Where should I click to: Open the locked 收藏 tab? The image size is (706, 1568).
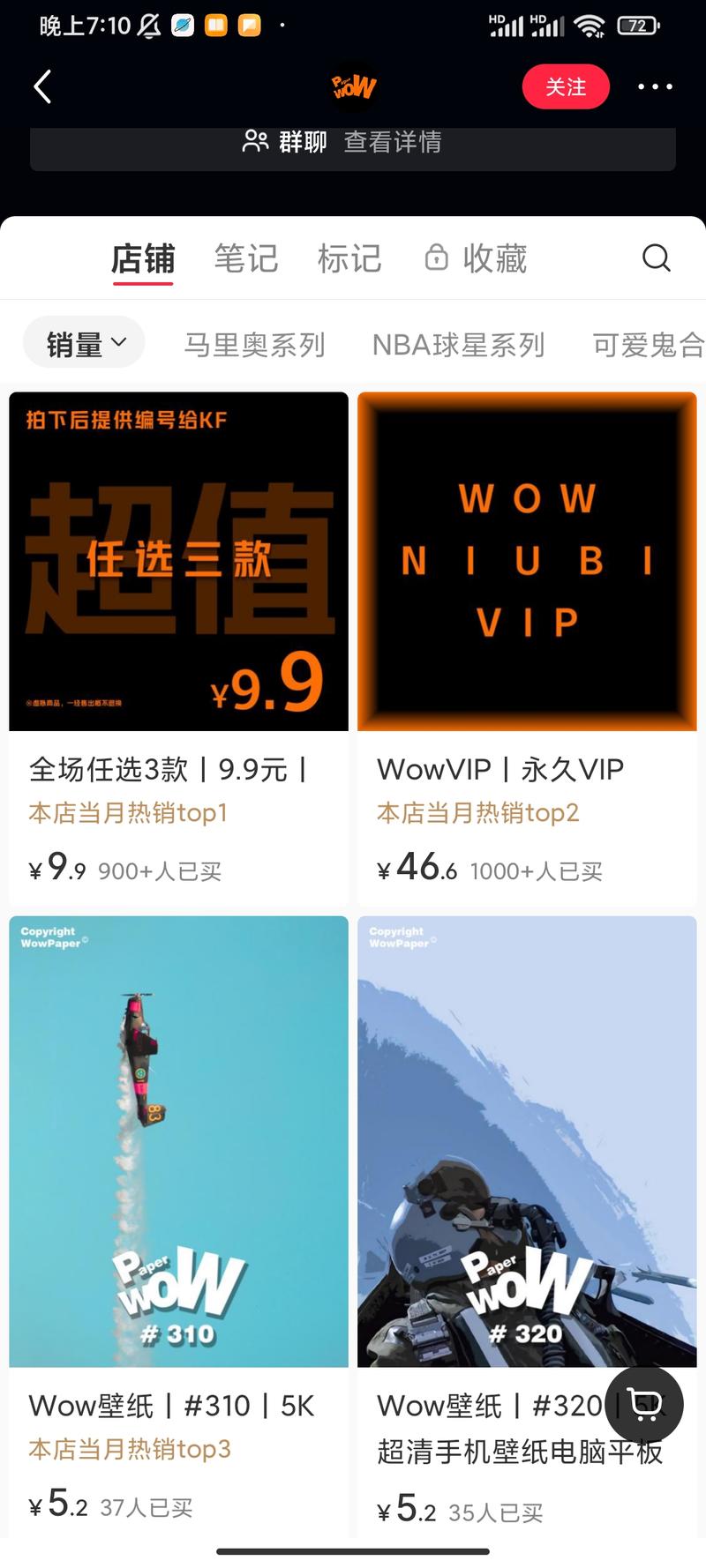click(x=477, y=259)
